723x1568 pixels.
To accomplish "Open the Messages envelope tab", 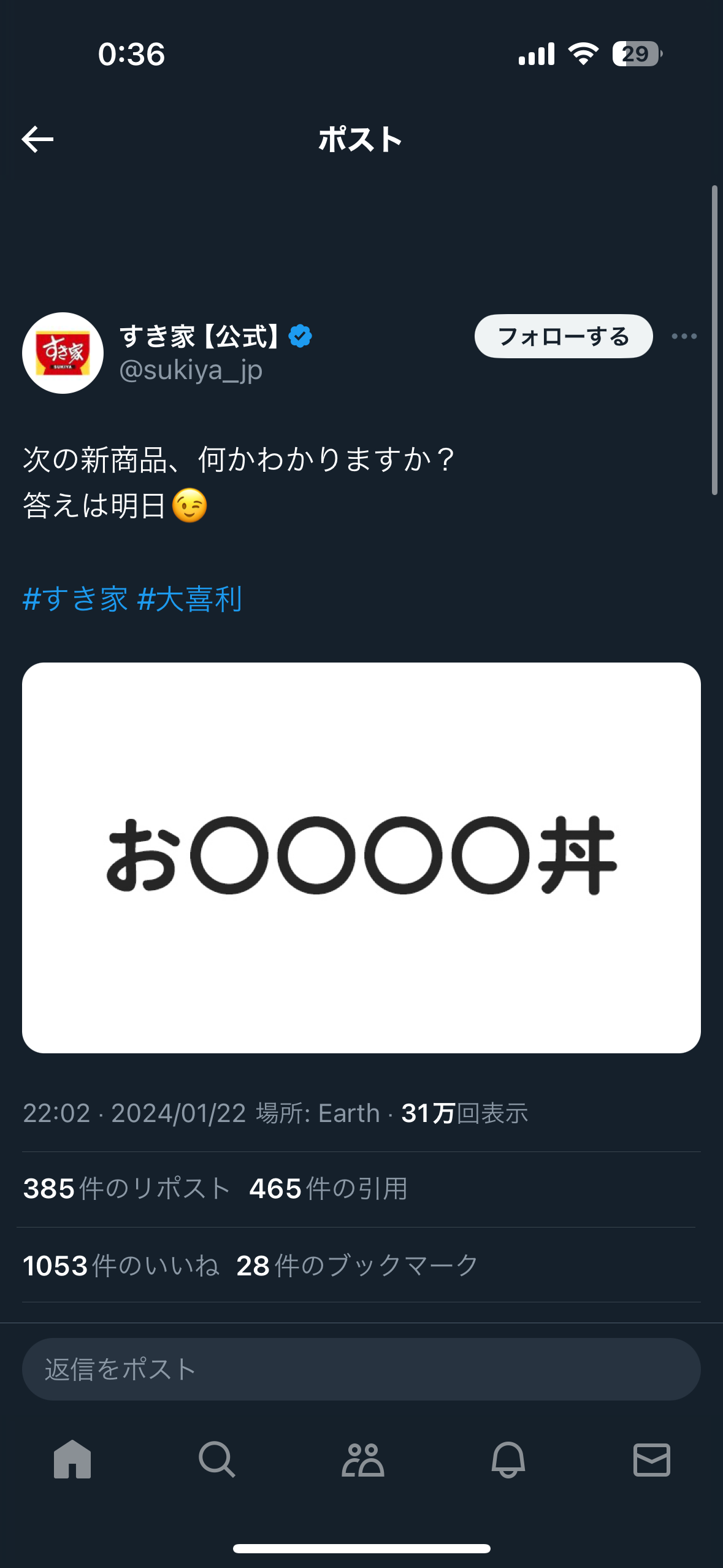I will 651,1459.
